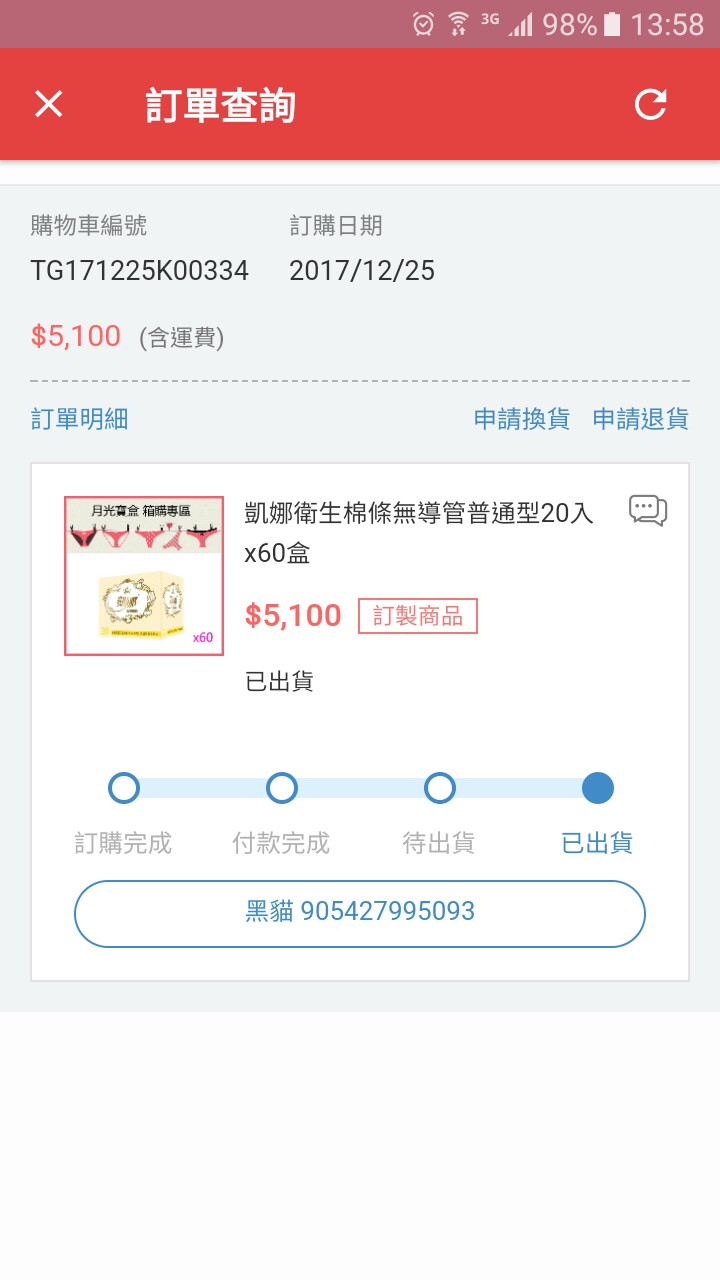The width and height of the screenshot is (720, 1280).
Task: Open the message icon for this item
Action: point(647,510)
